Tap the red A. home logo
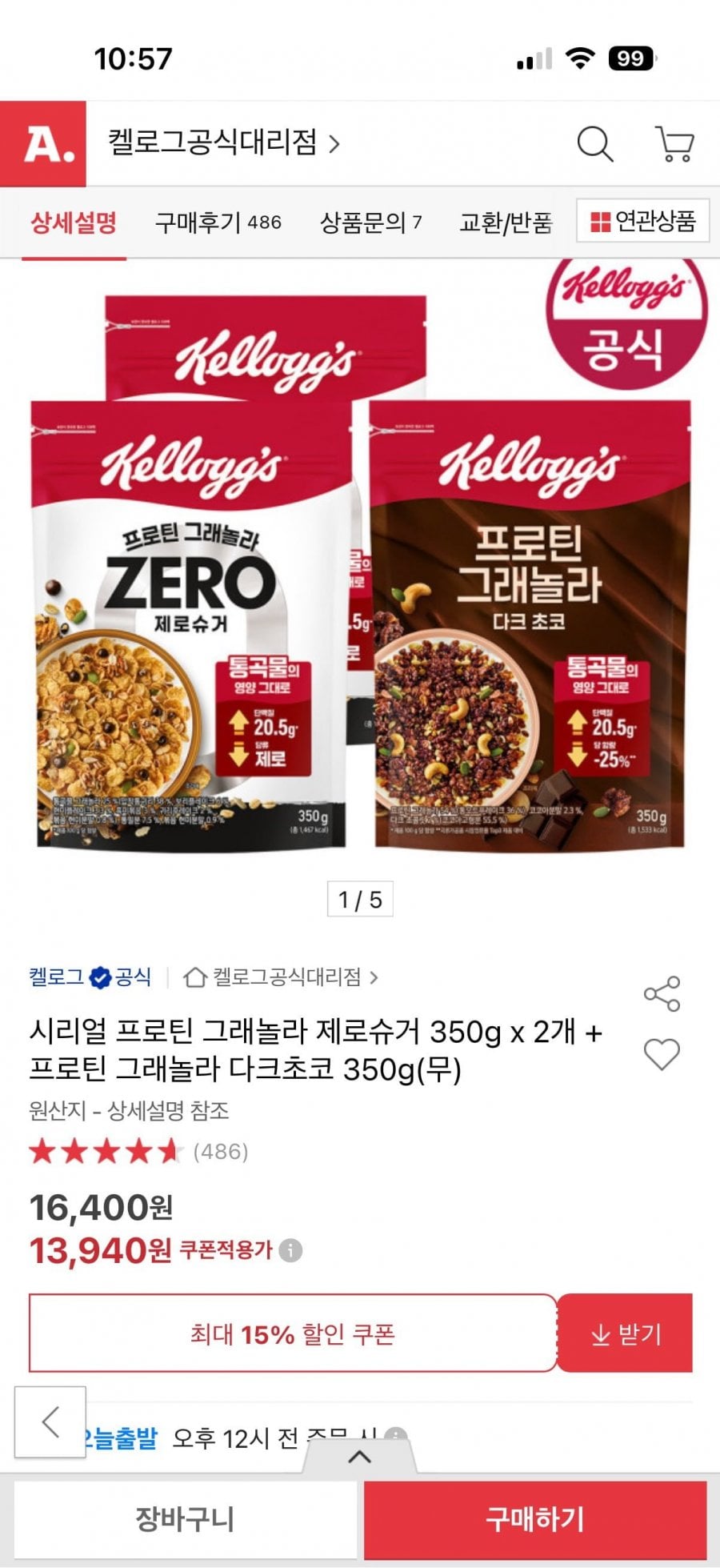Image resolution: width=720 pixels, height=1568 pixels. pyautogui.click(x=43, y=144)
